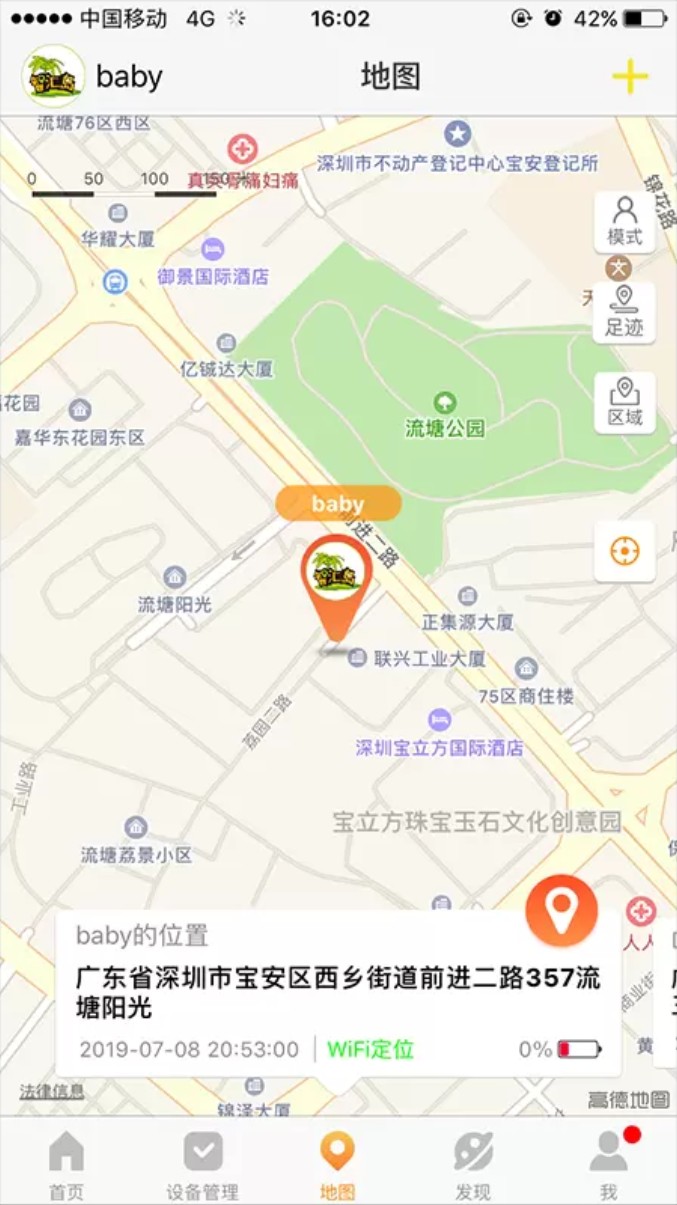Tap the orange location pin button
Screen dimensions: 677x1205
[562, 911]
